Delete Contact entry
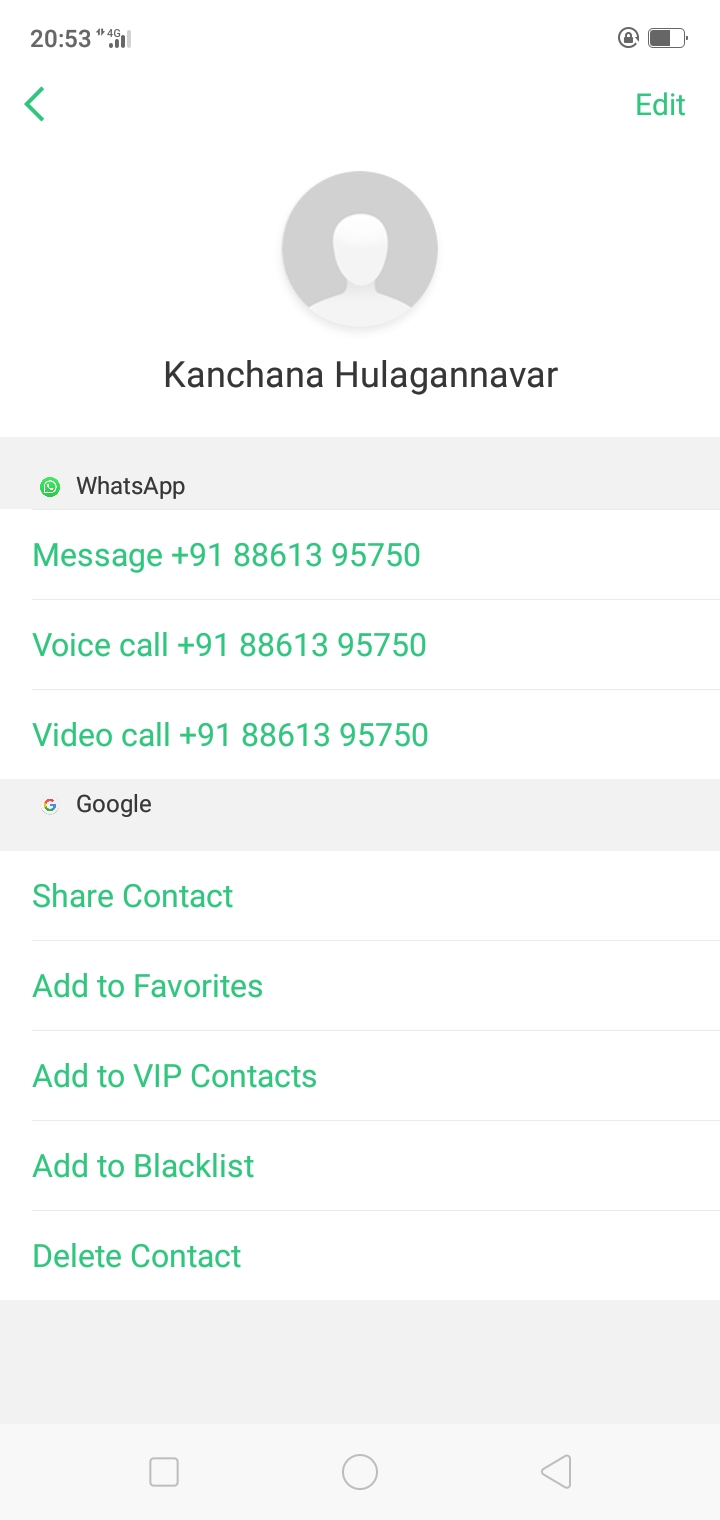The image size is (720, 1520). click(360, 1256)
